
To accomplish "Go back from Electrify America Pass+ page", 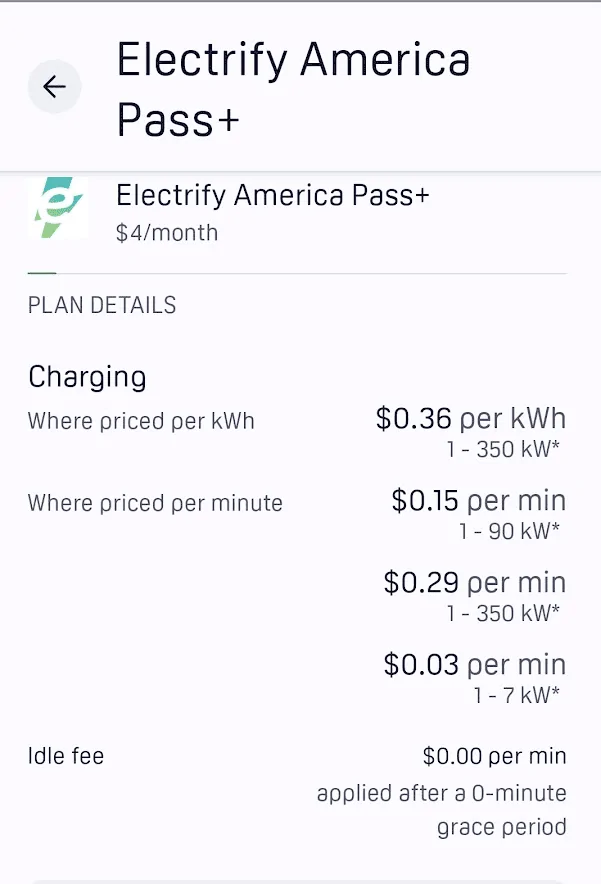I will click(x=54, y=87).
